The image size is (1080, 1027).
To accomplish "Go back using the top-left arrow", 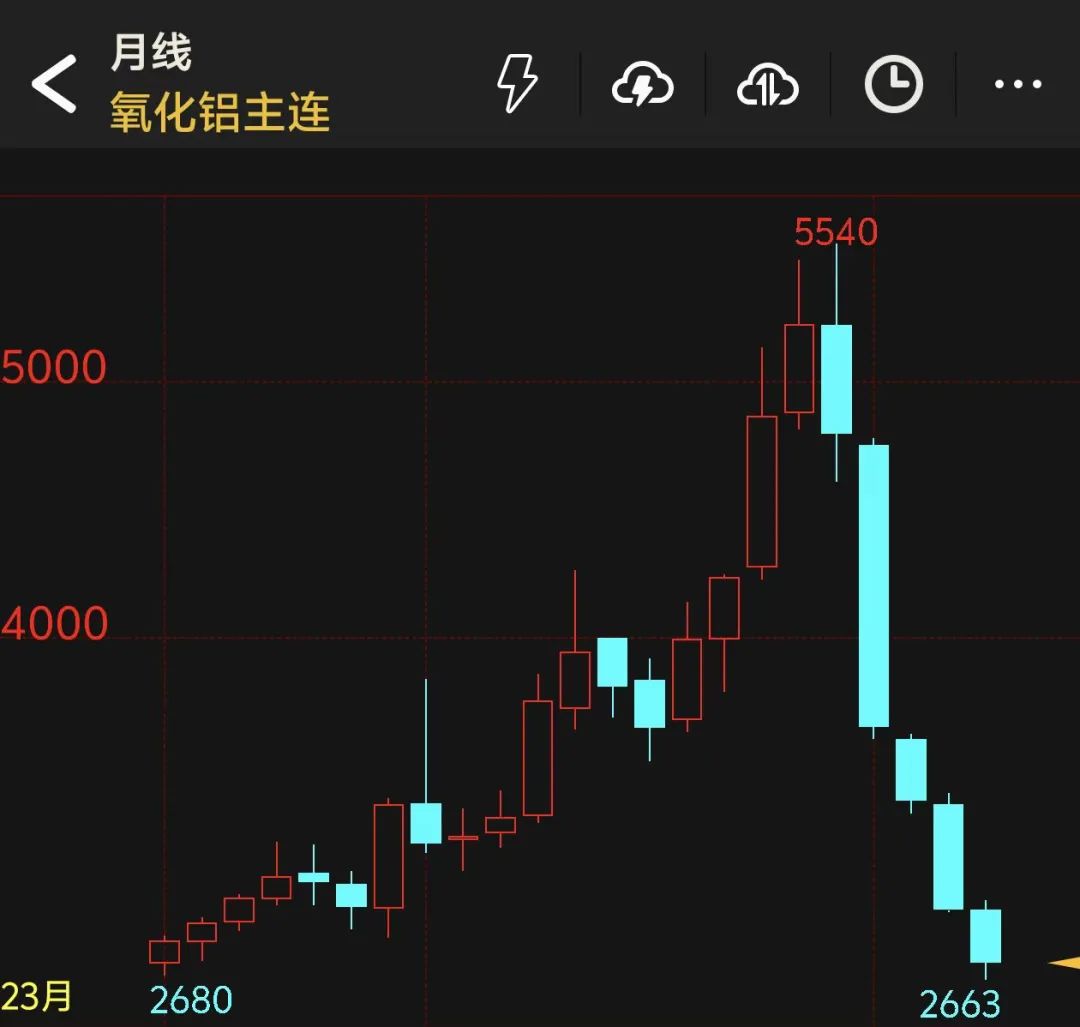I will pyautogui.click(x=55, y=84).
